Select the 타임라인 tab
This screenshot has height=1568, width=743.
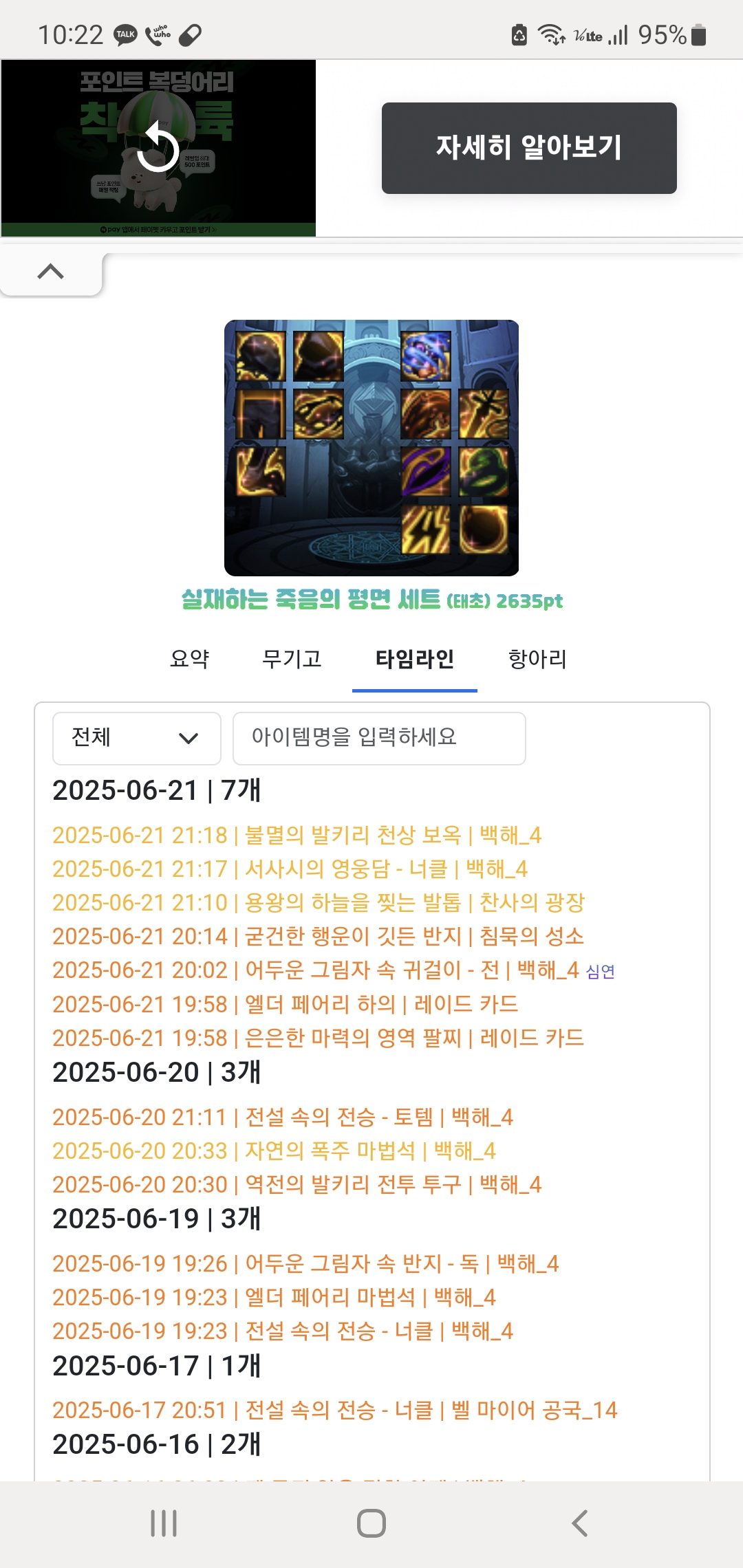coord(415,659)
